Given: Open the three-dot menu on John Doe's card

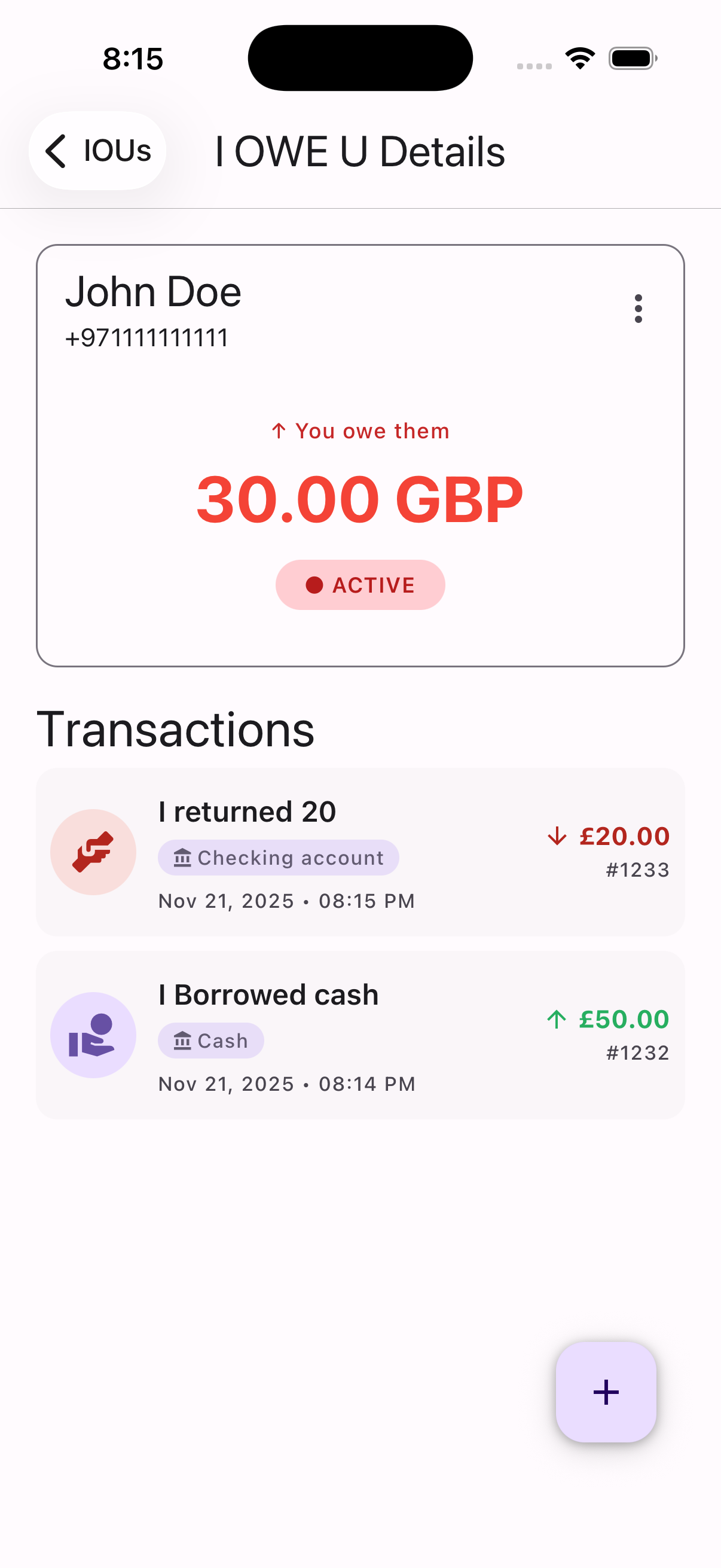Looking at the screenshot, I should point(638,309).
